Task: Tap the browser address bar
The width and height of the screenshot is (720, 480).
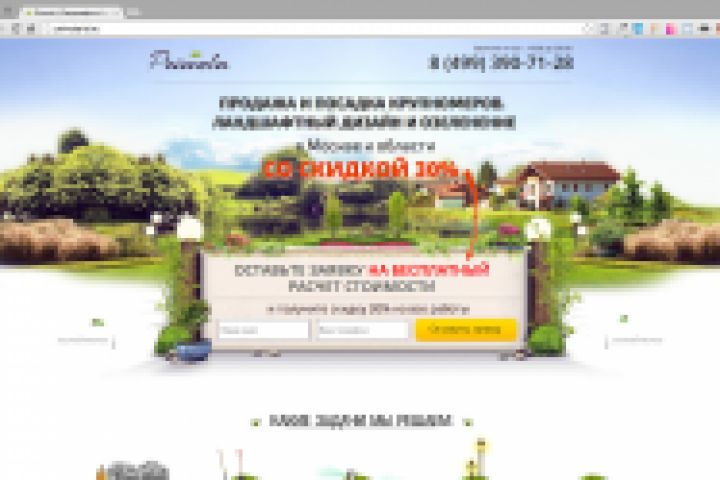Action: (x=300, y=29)
